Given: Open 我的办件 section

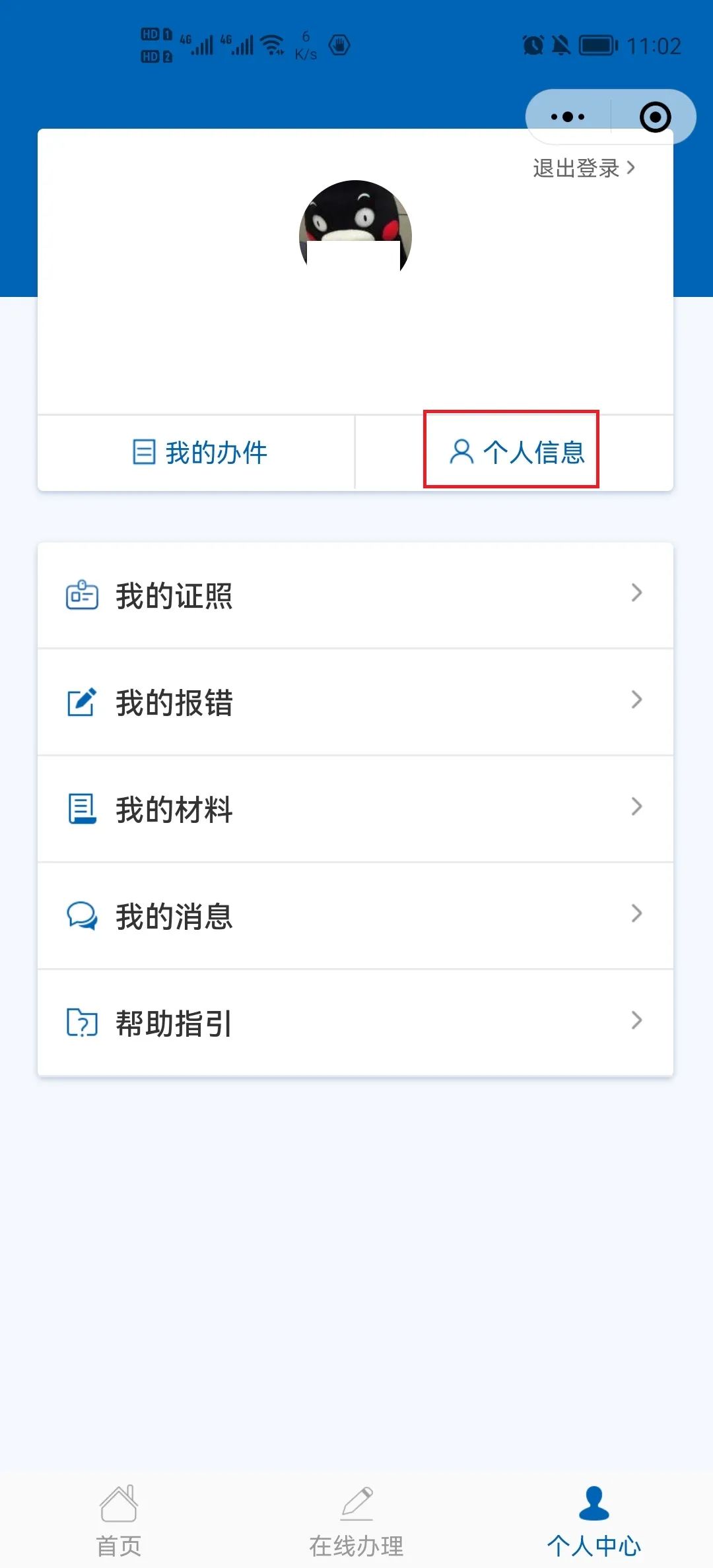Looking at the screenshot, I should 200,453.
